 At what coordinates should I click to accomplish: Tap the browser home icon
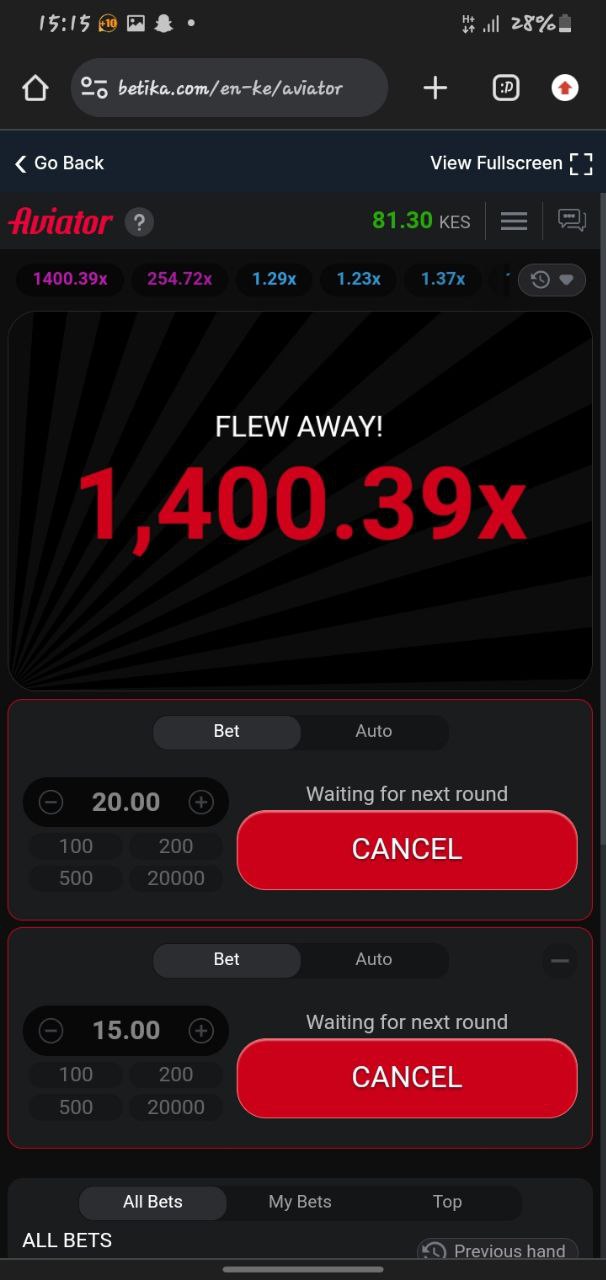pos(35,88)
